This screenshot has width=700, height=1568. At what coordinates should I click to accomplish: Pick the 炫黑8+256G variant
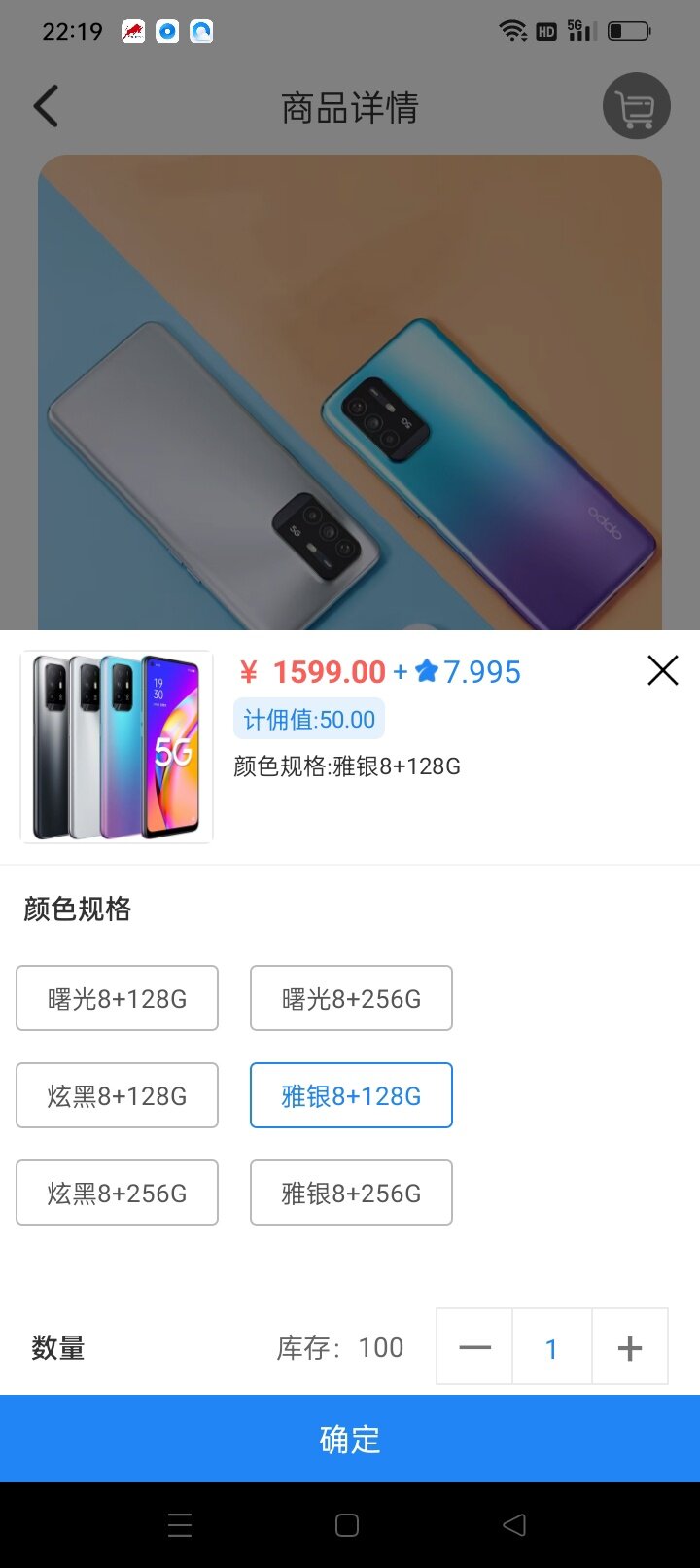117,1193
